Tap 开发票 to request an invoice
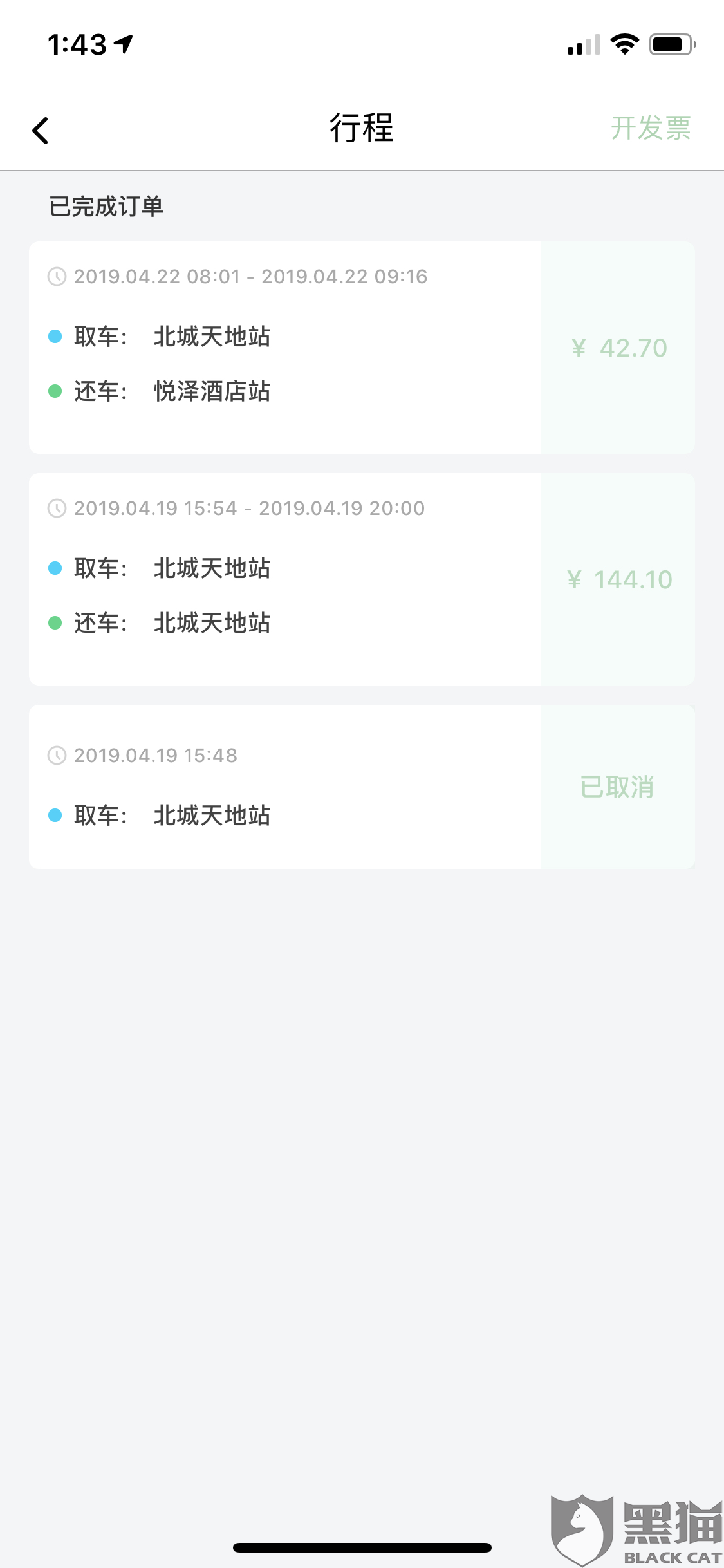 click(x=650, y=128)
